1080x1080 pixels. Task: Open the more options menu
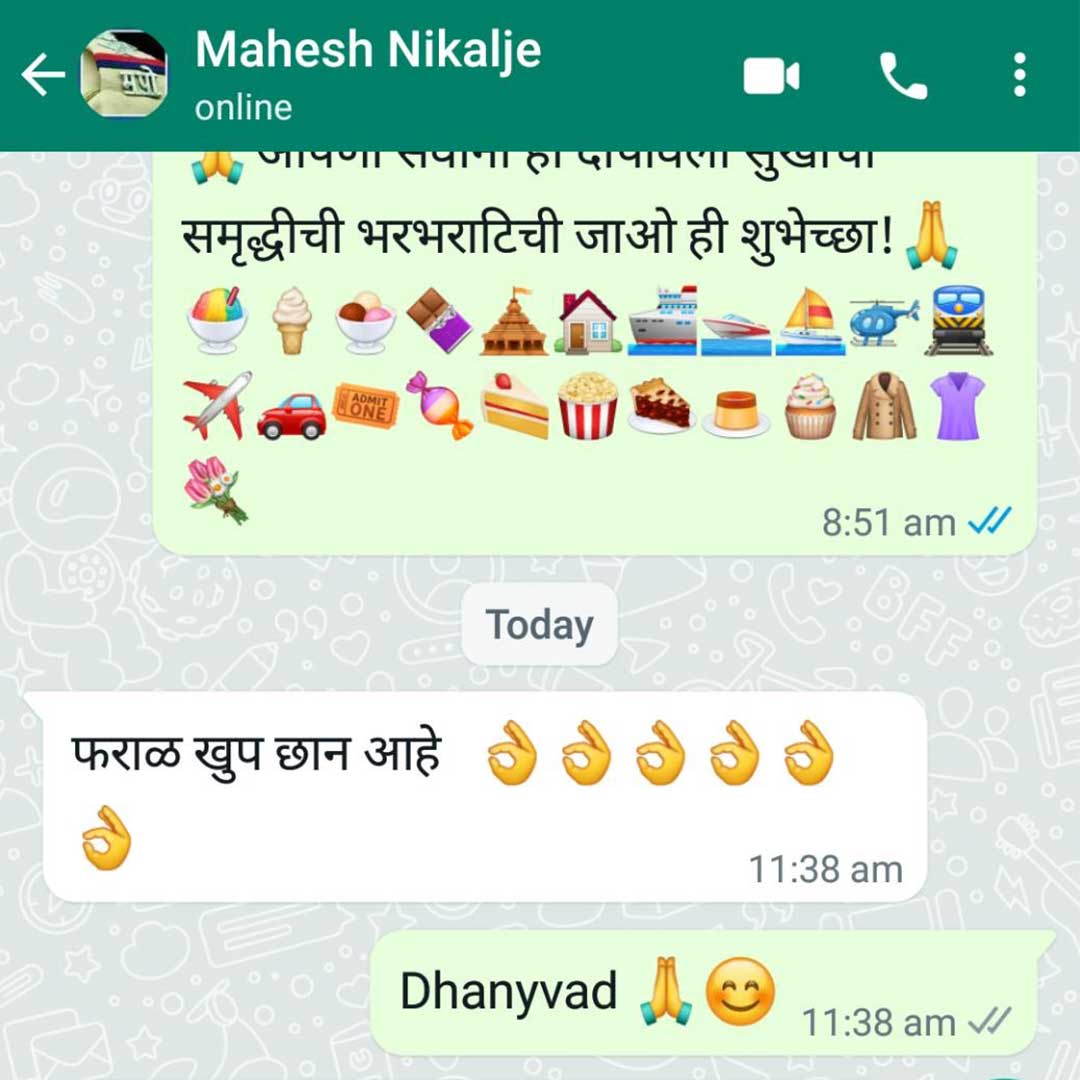pos(1019,76)
